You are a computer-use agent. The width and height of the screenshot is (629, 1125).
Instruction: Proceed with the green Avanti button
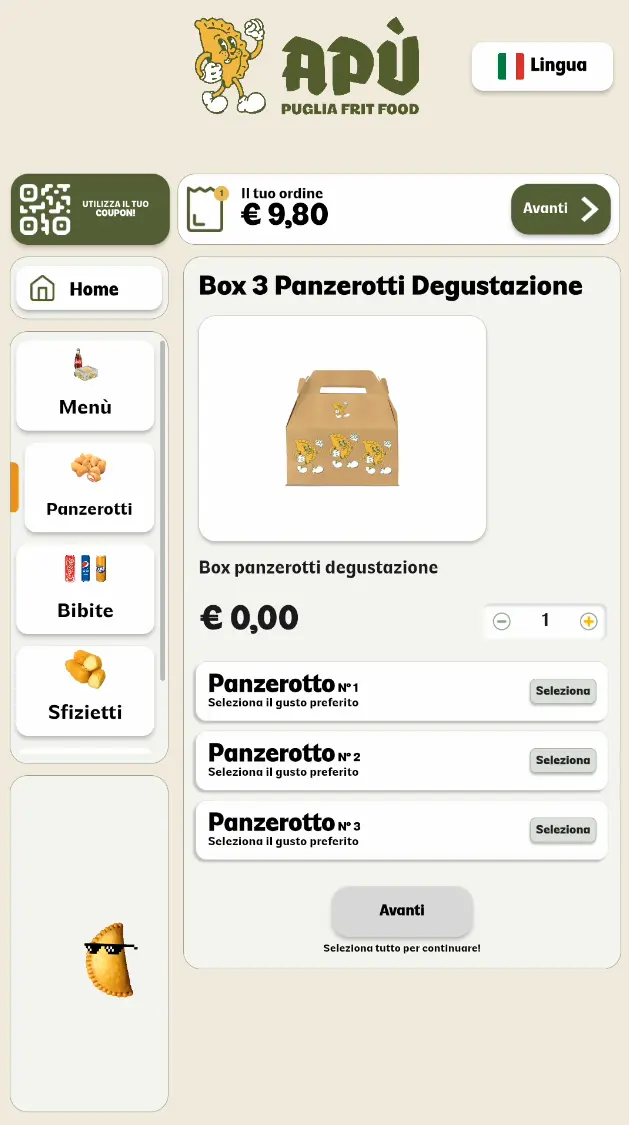[560, 209]
